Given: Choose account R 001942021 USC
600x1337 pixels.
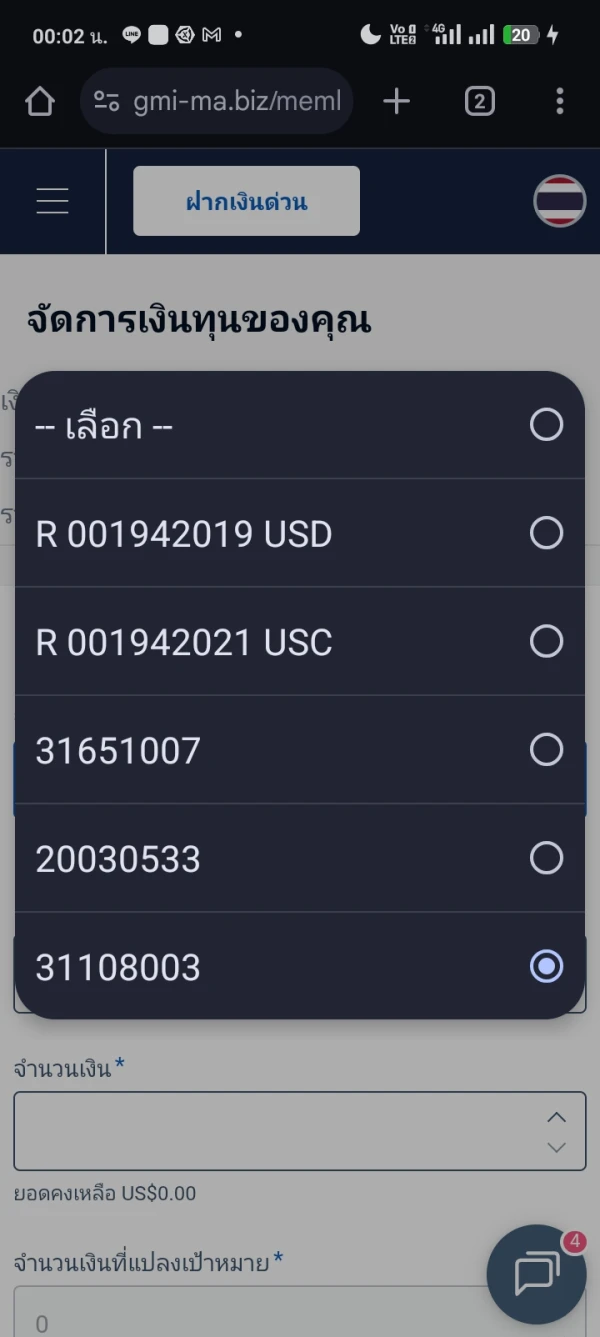Looking at the screenshot, I should (299, 641).
